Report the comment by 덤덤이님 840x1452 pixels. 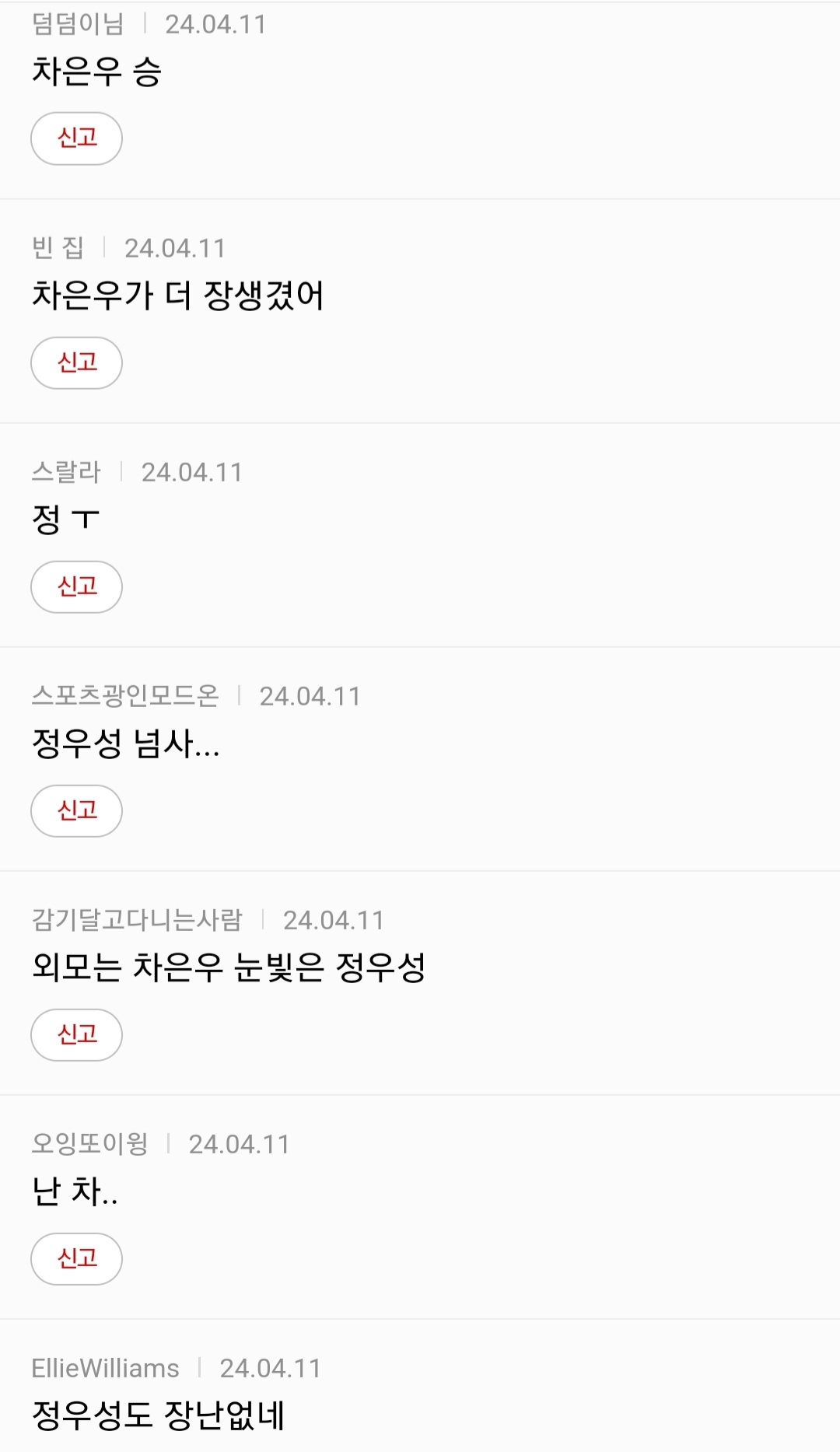pos(76,138)
